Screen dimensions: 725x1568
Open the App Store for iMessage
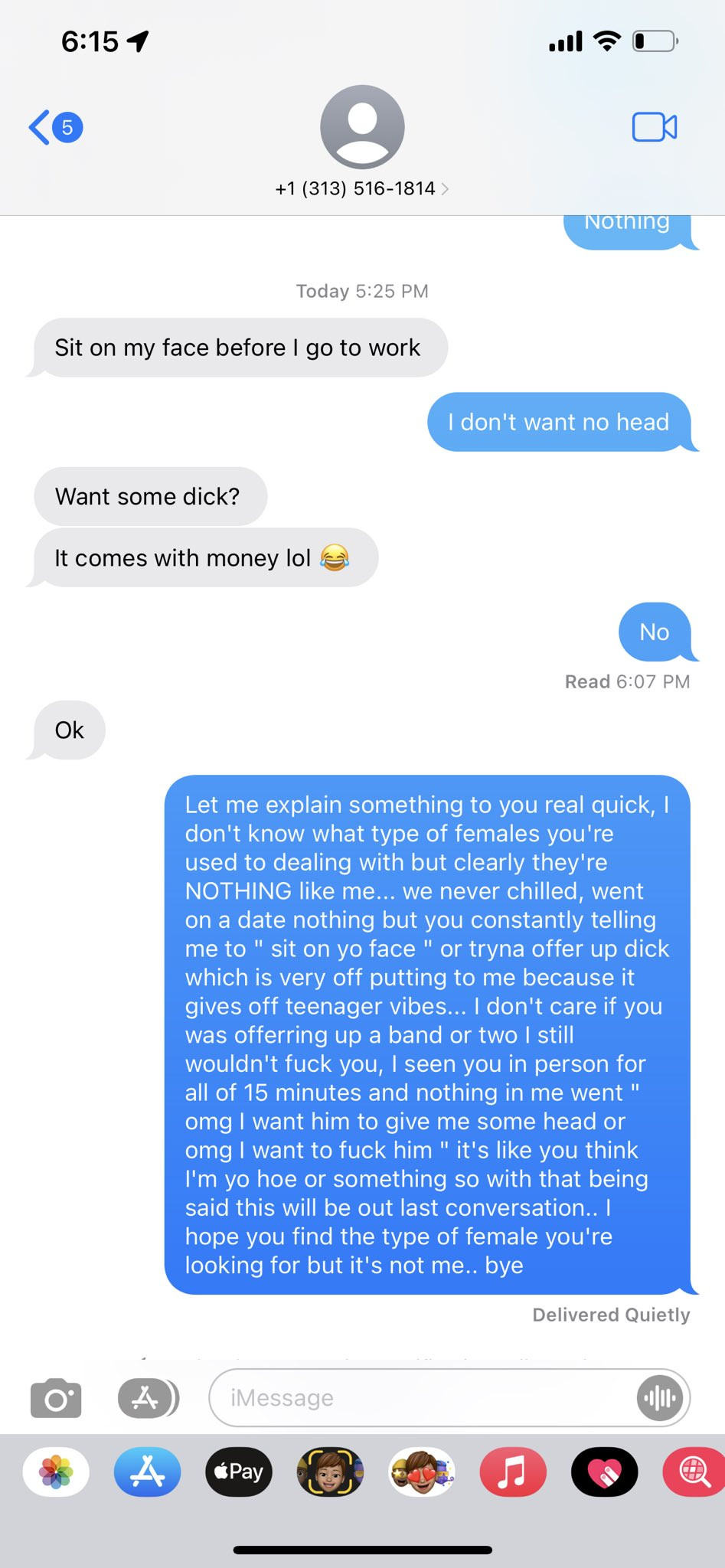click(147, 1472)
